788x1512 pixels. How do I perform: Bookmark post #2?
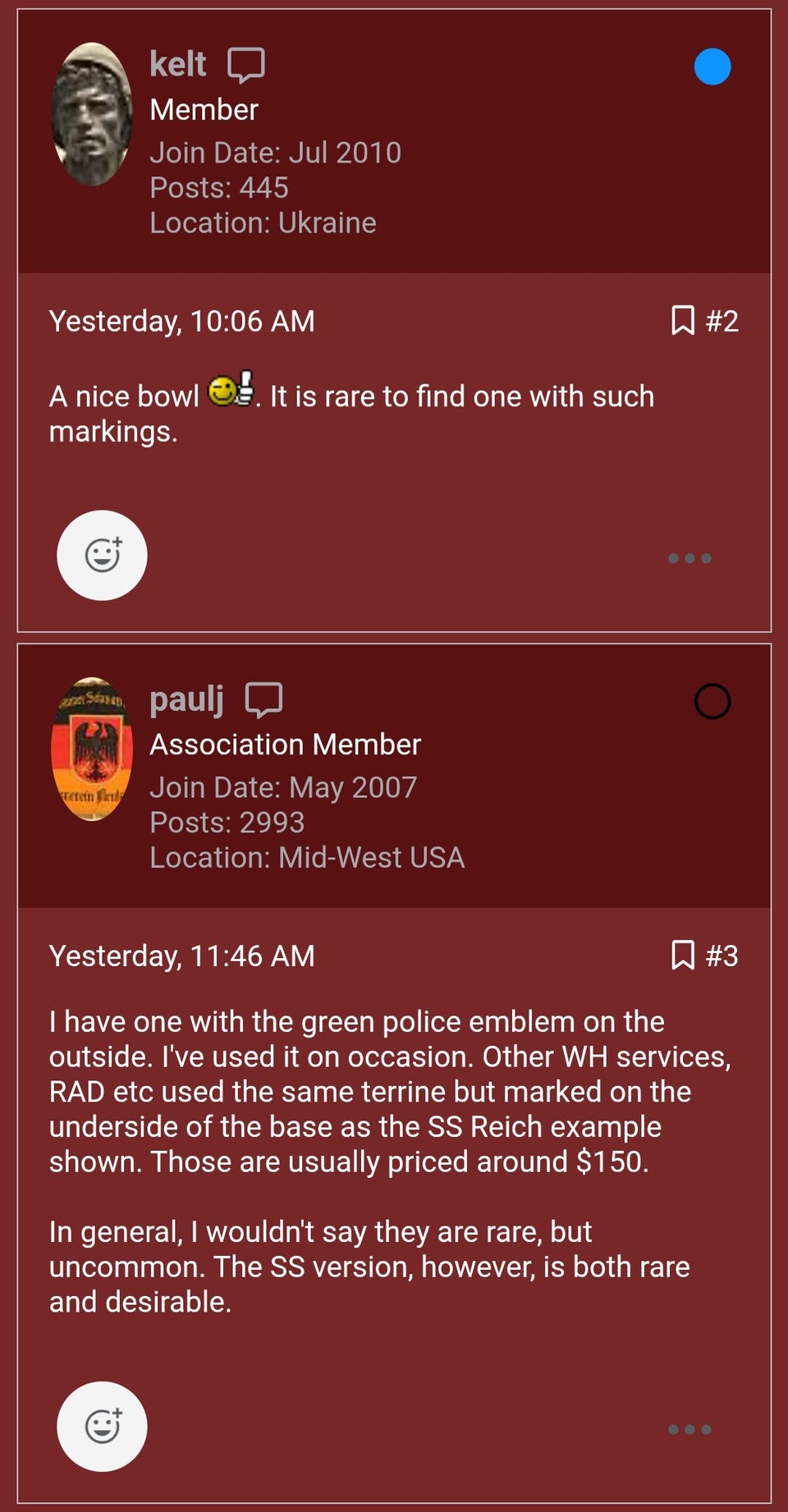click(x=682, y=321)
